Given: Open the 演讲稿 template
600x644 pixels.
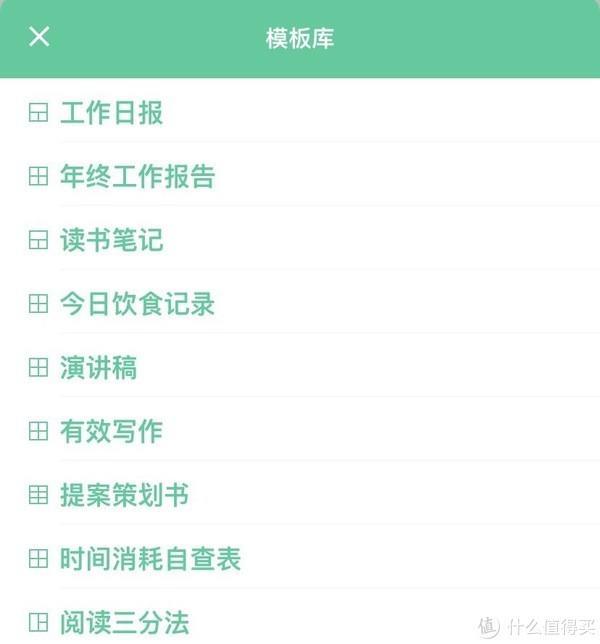Looking at the screenshot, I should coord(98,368).
